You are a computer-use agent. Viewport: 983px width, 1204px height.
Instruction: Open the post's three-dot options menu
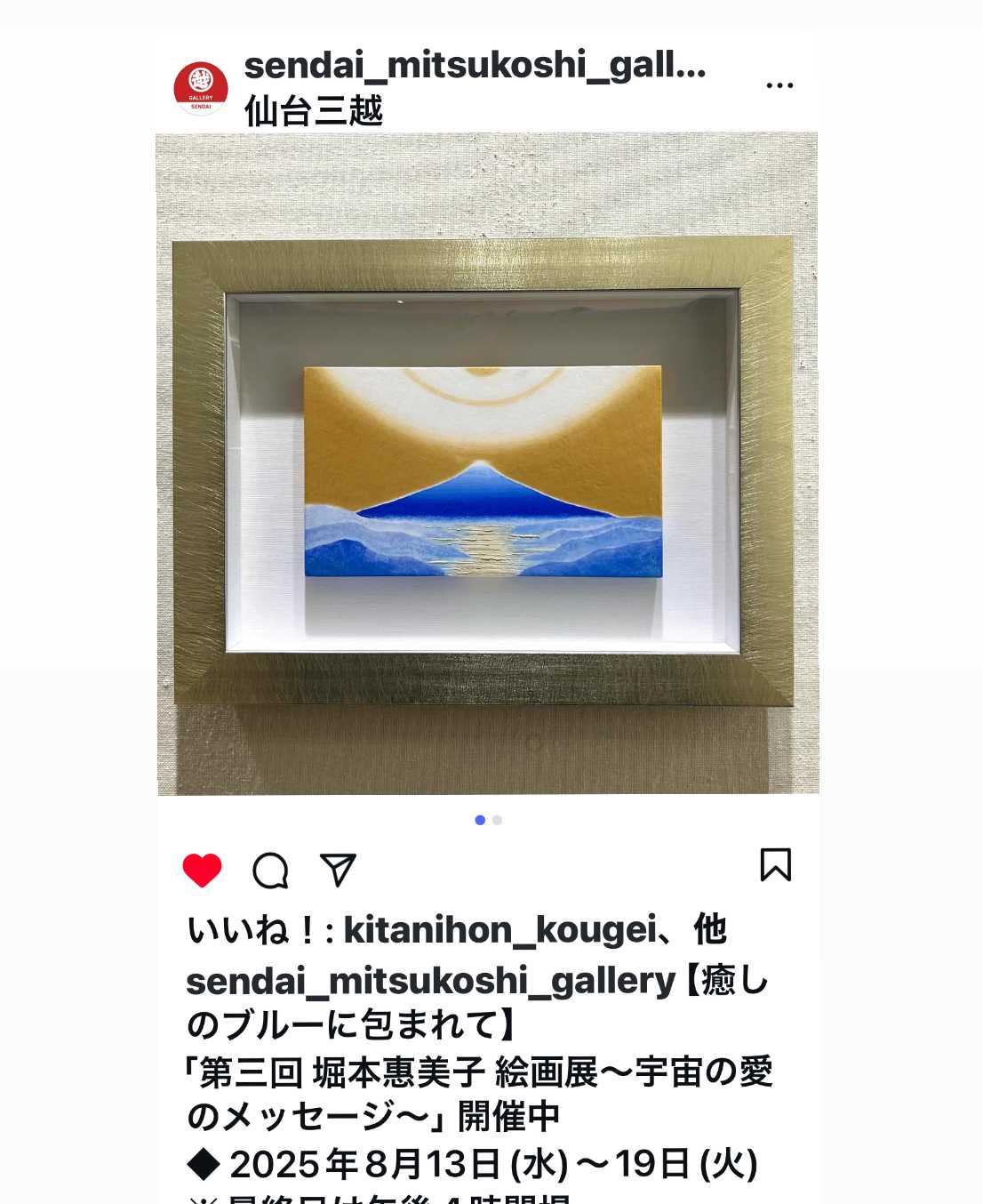779,85
